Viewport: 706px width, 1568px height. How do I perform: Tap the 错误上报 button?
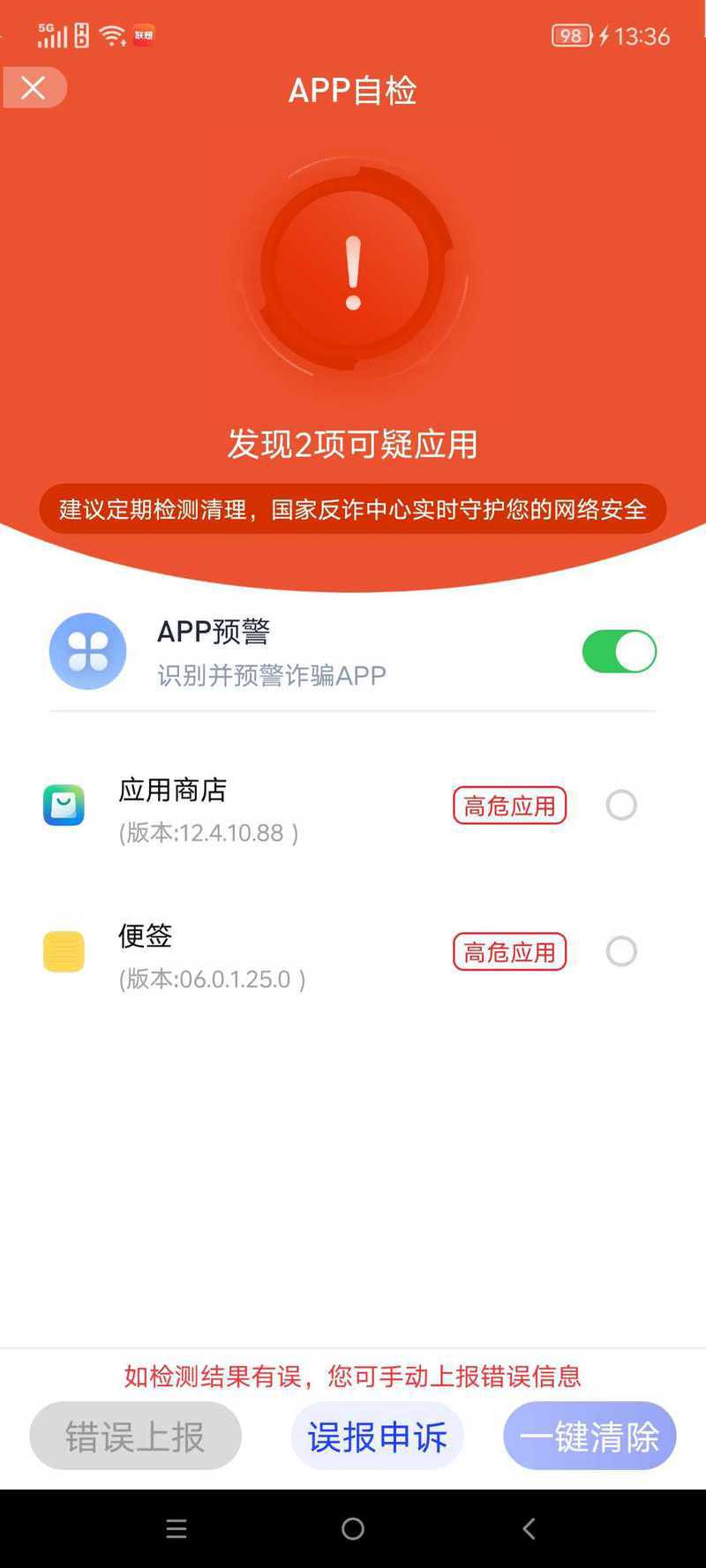(x=135, y=1436)
